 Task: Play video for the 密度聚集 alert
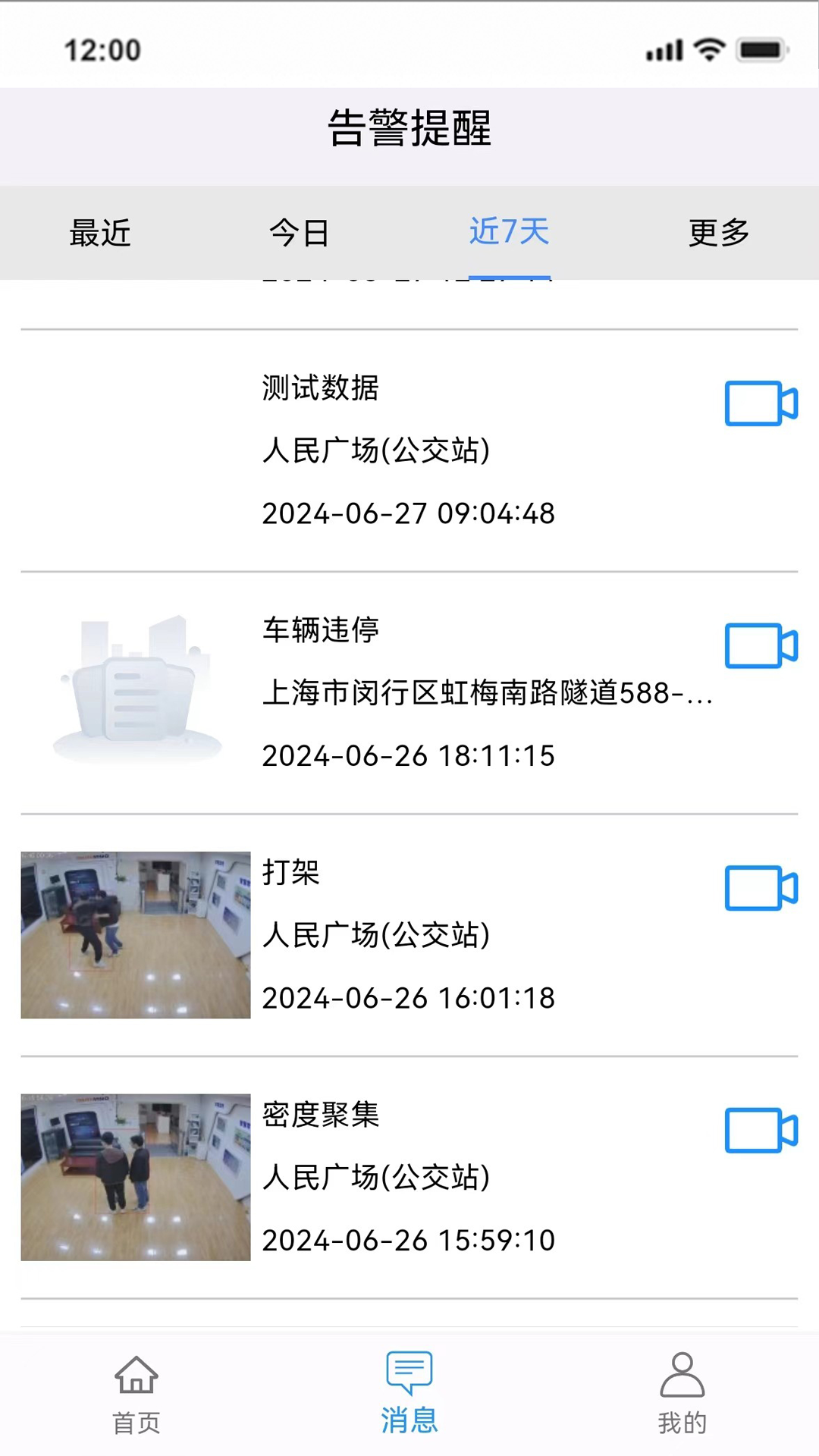(x=761, y=1131)
